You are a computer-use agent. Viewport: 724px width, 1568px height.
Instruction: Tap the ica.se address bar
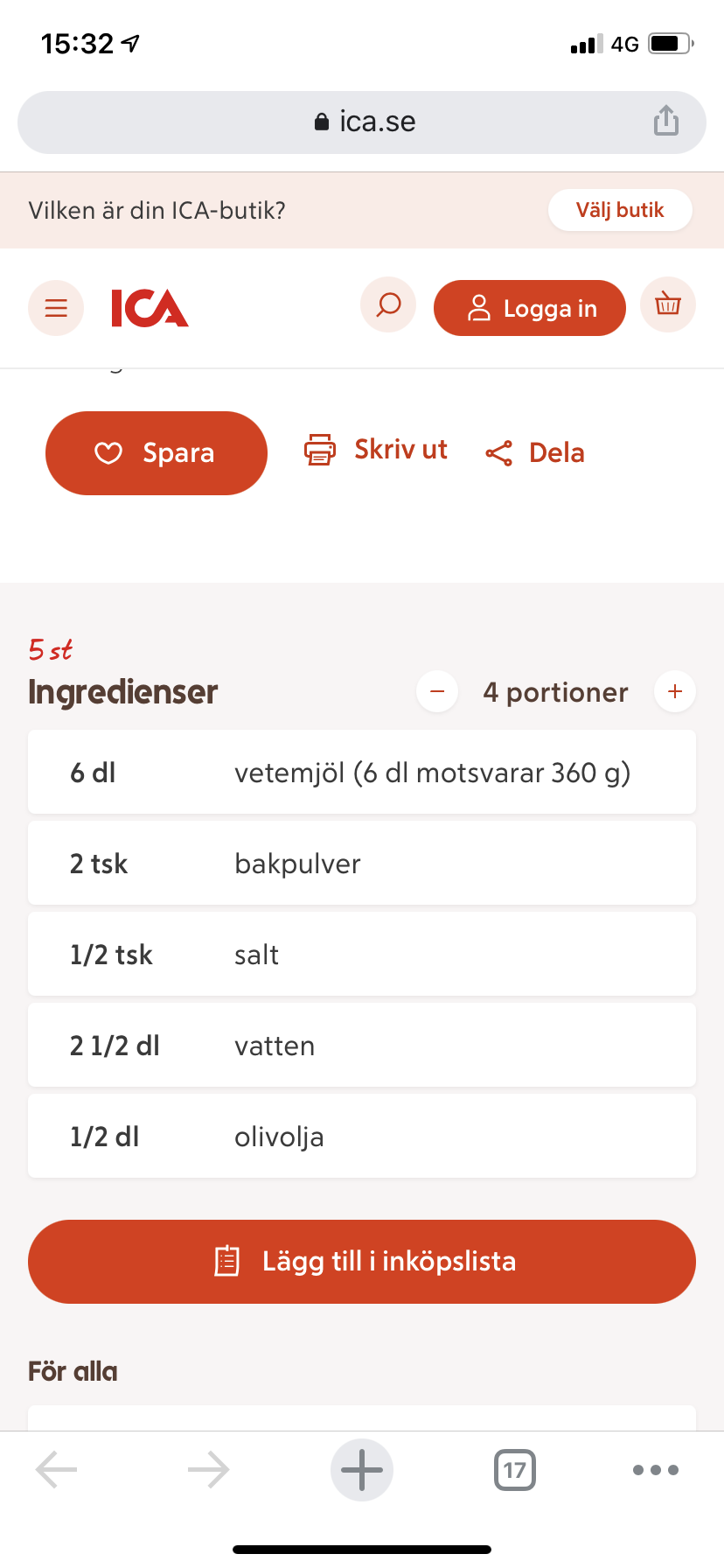click(x=362, y=122)
